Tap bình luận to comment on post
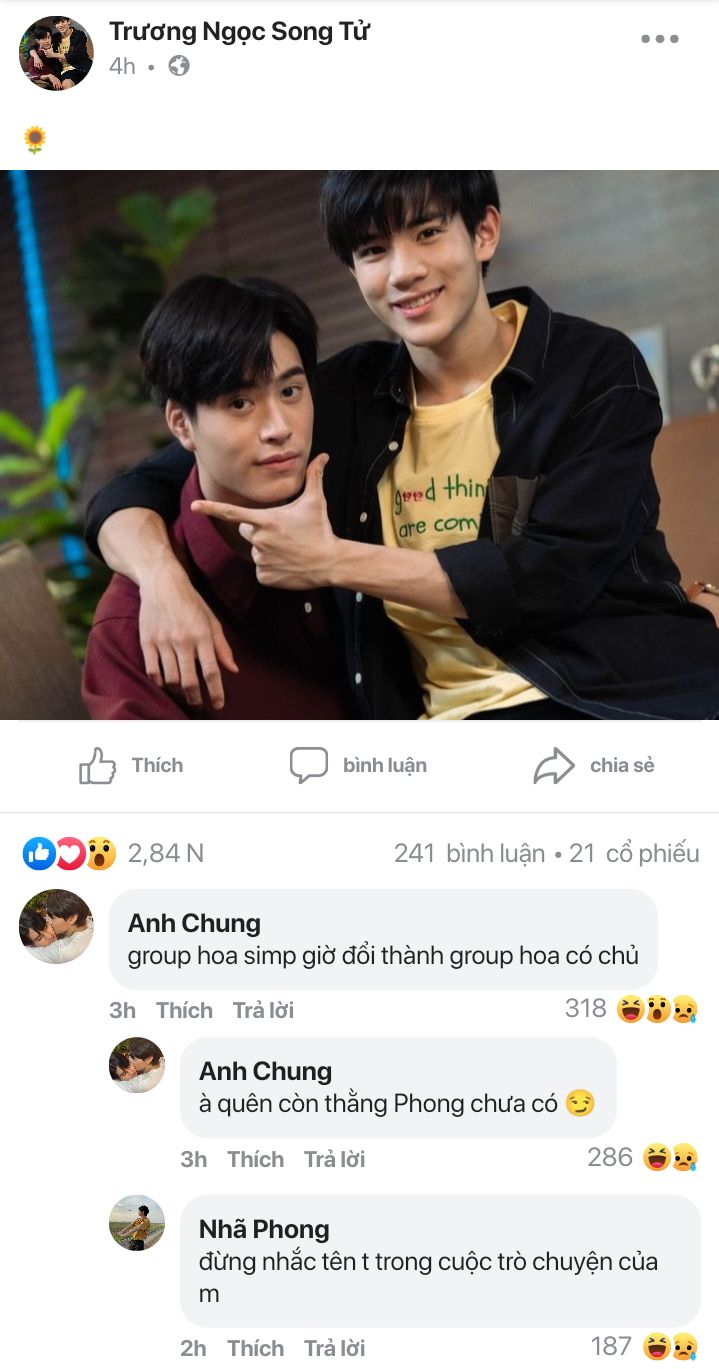 coord(358,766)
